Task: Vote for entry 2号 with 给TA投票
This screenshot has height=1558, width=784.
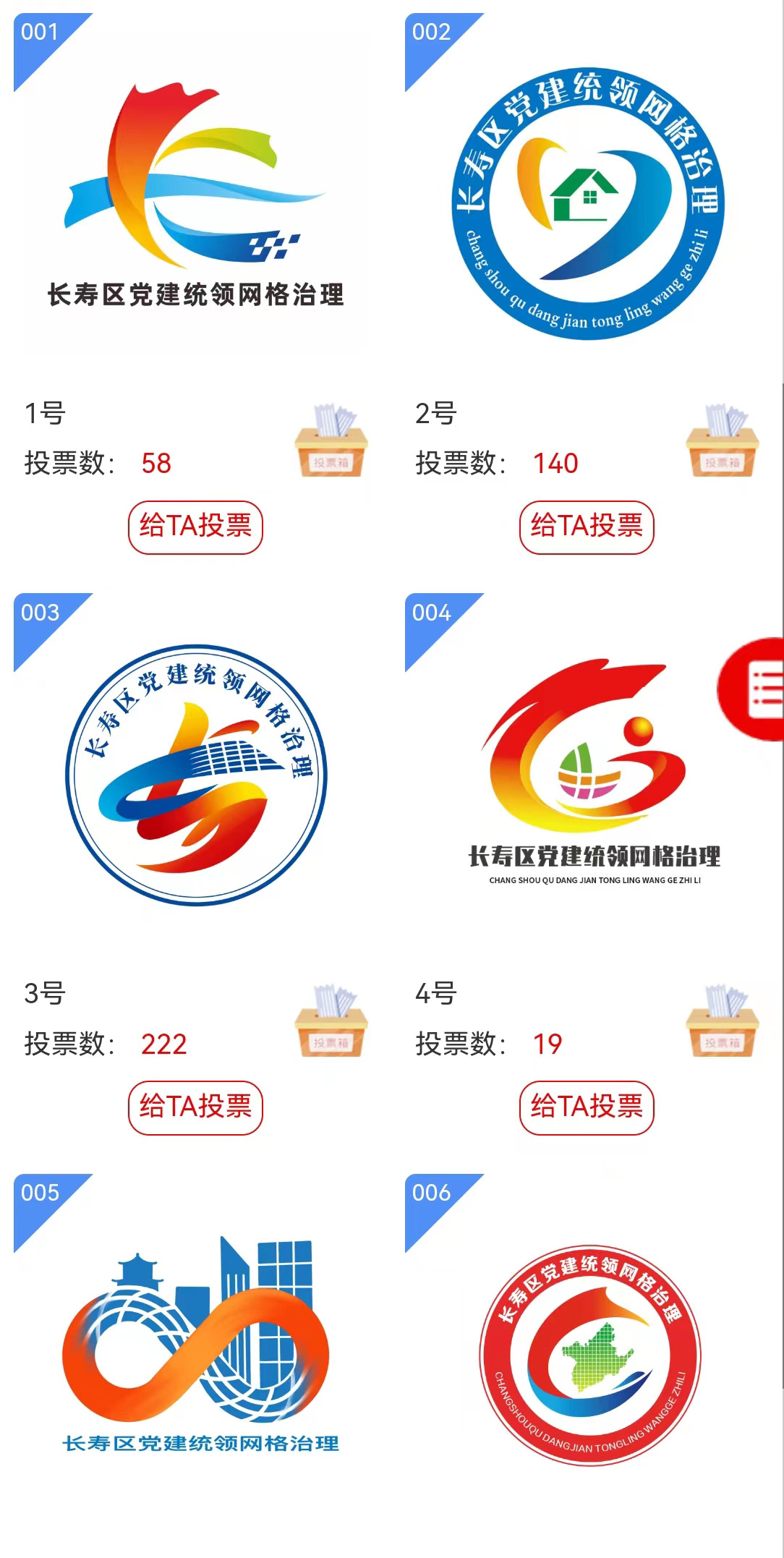Action: click(587, 527)
